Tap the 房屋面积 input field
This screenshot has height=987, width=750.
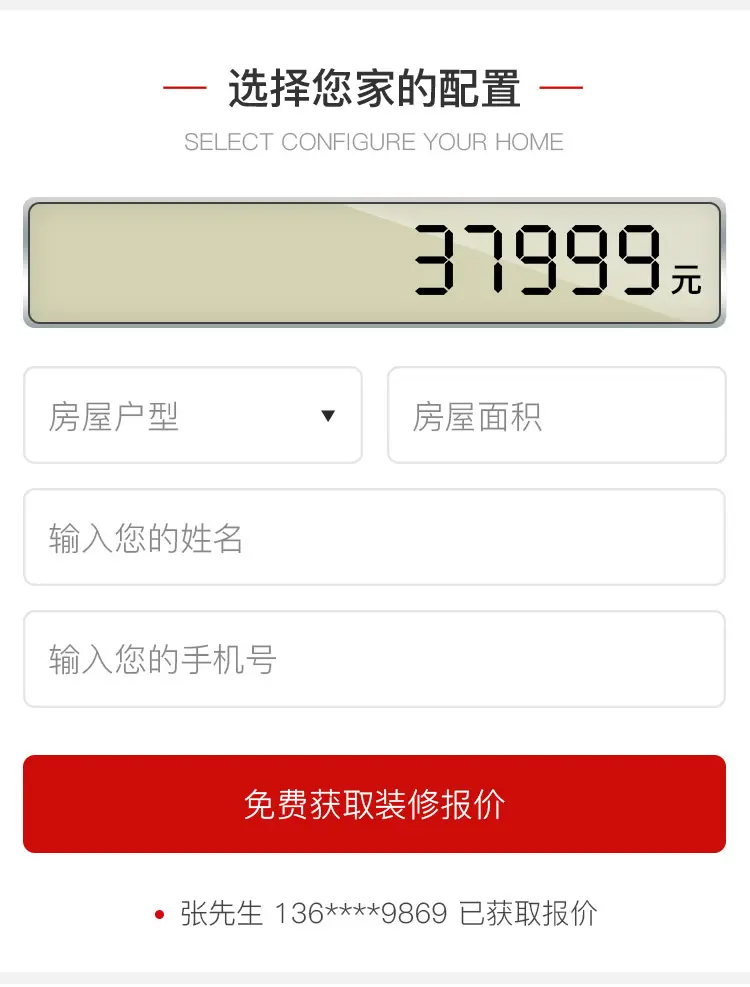tap(556, 415)
